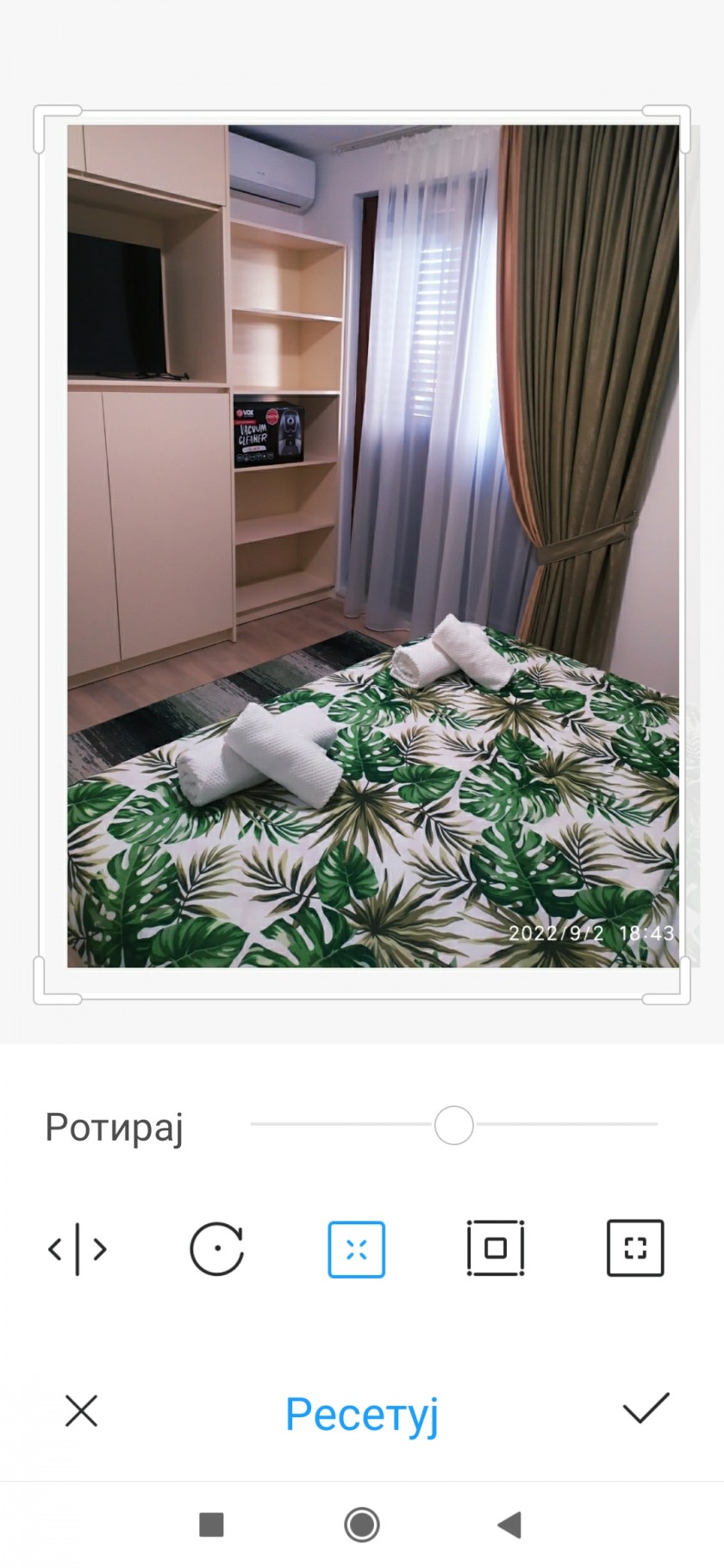Tap Ресетуј to reset changes
The image size is (724, 1568).
[x=362, y=1415]
